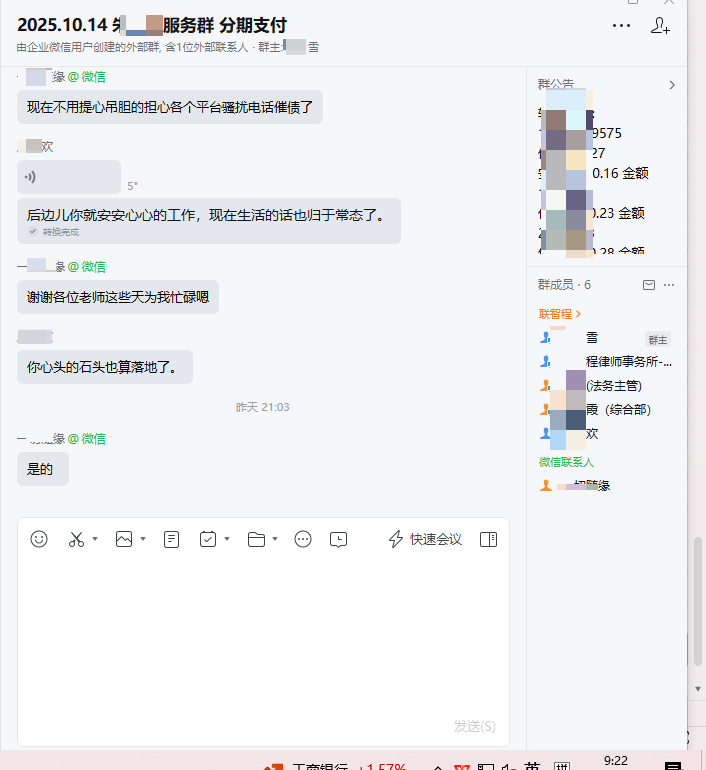706x770 pixels.
Task: Start a 快速会议 quick meeting
Action: pyautogui.click(x=425, y=539)
